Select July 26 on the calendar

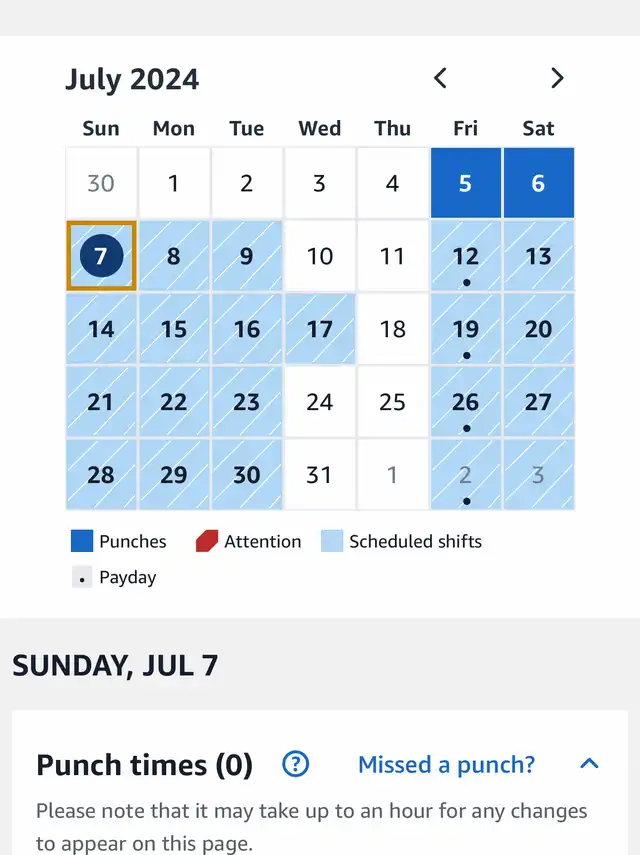tap(465, 402)
